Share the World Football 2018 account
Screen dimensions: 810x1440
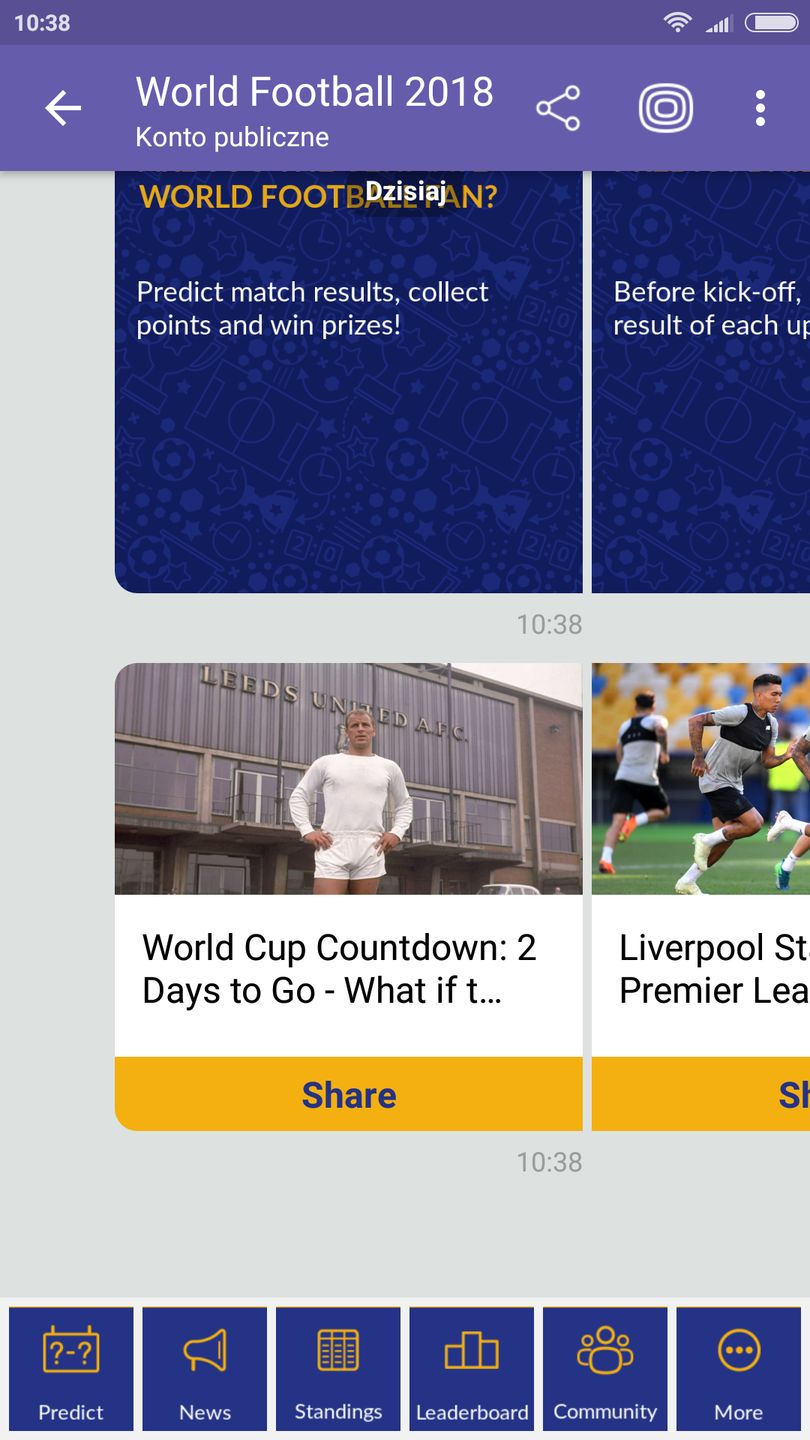tap(558, 108)
